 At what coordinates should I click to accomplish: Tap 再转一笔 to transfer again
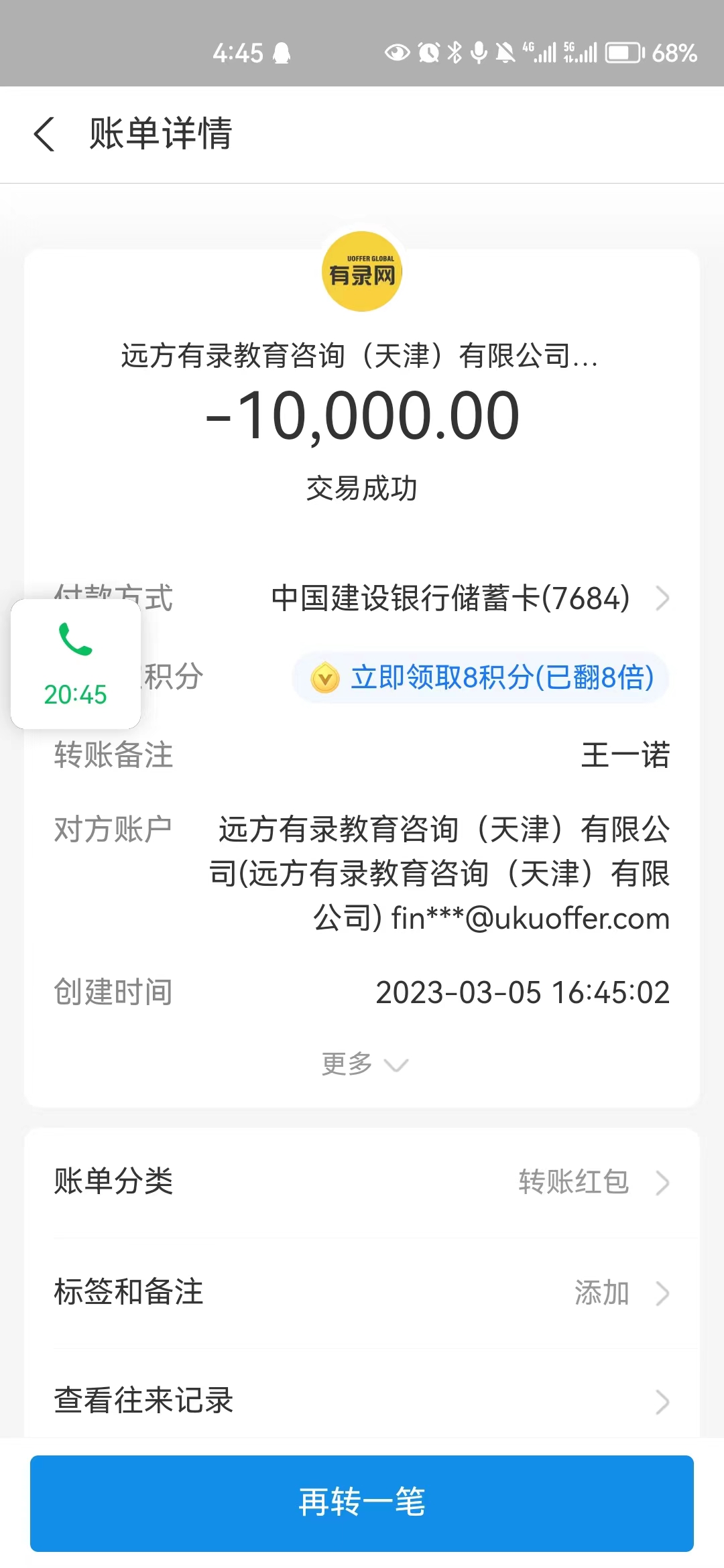click(362, 1503)
